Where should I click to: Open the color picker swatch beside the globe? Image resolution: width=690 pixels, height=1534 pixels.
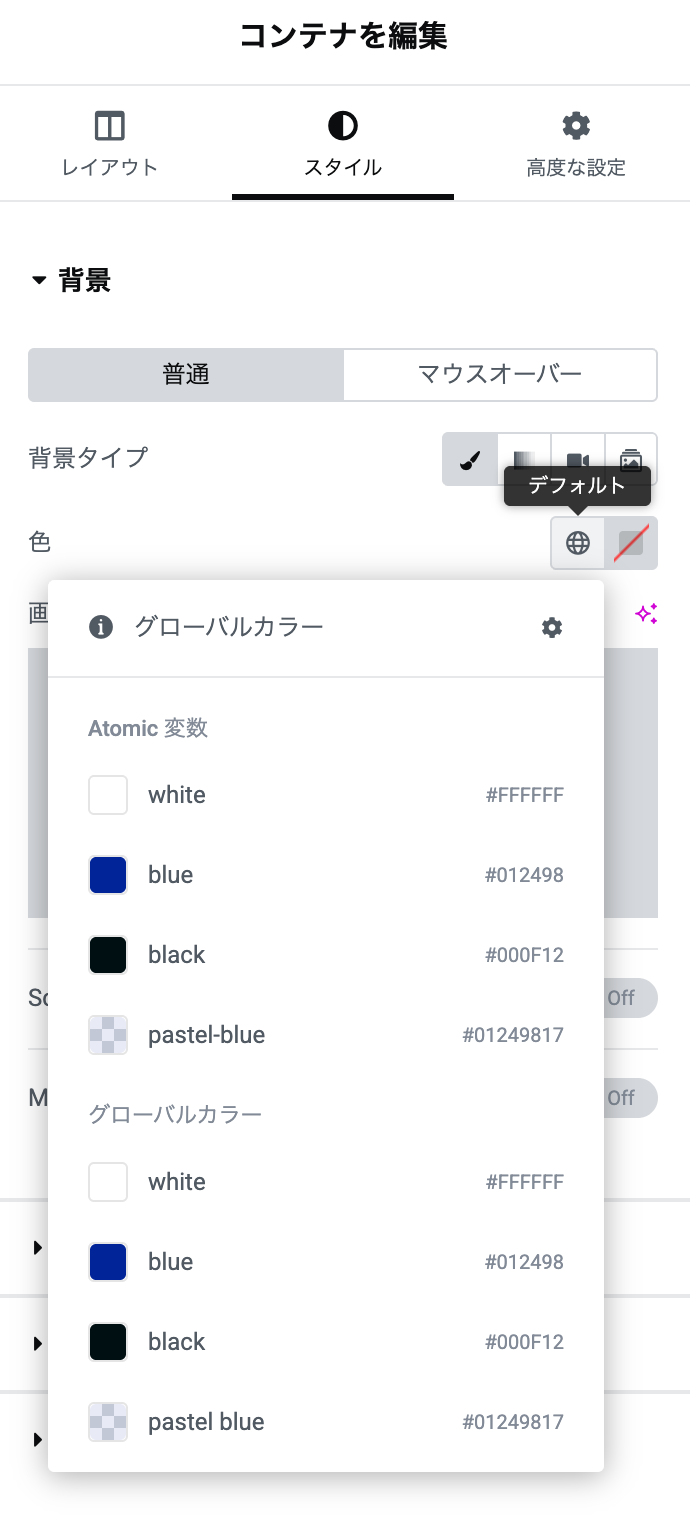(631, 543)
